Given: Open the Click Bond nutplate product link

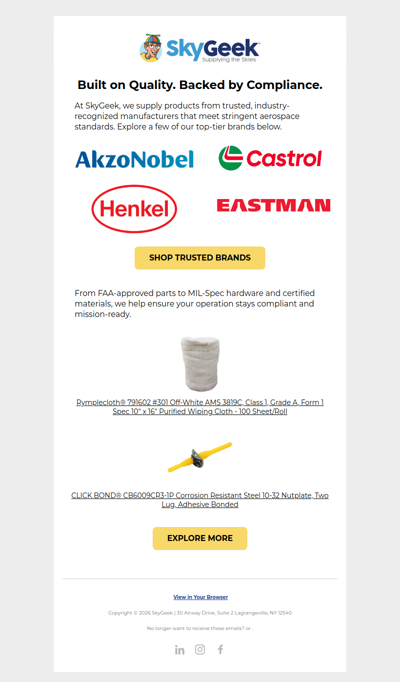Looking at the screenshot, I should click(200, 500).
